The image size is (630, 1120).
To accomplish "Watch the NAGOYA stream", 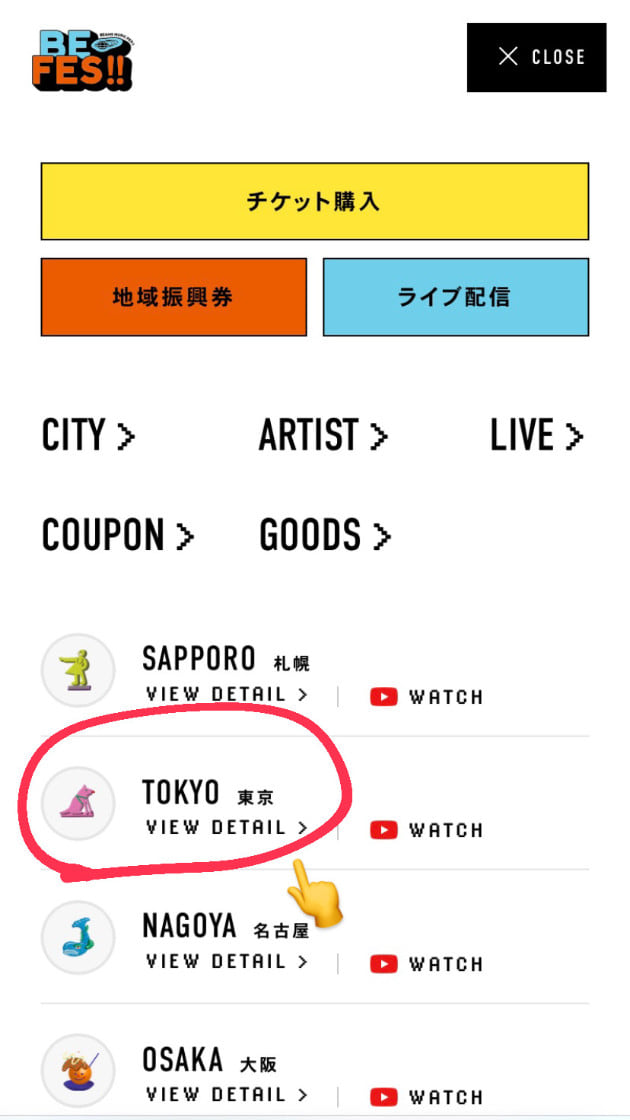I will pyautogui.click(x=427, y=964).
